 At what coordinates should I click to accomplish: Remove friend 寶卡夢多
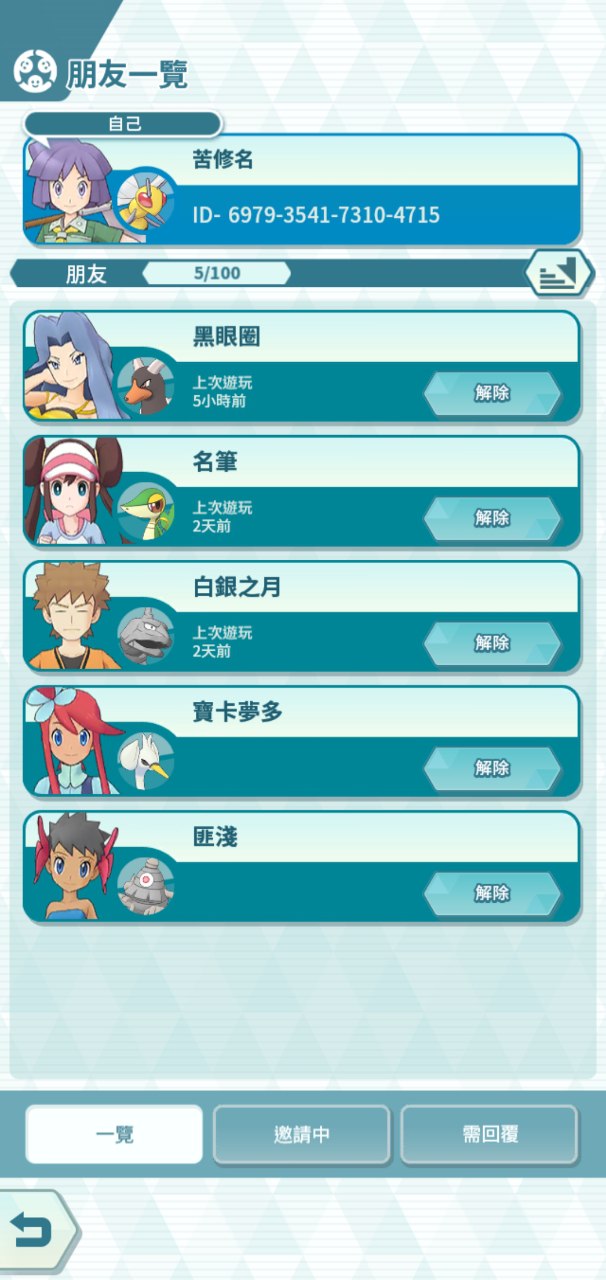pos(491,768)
